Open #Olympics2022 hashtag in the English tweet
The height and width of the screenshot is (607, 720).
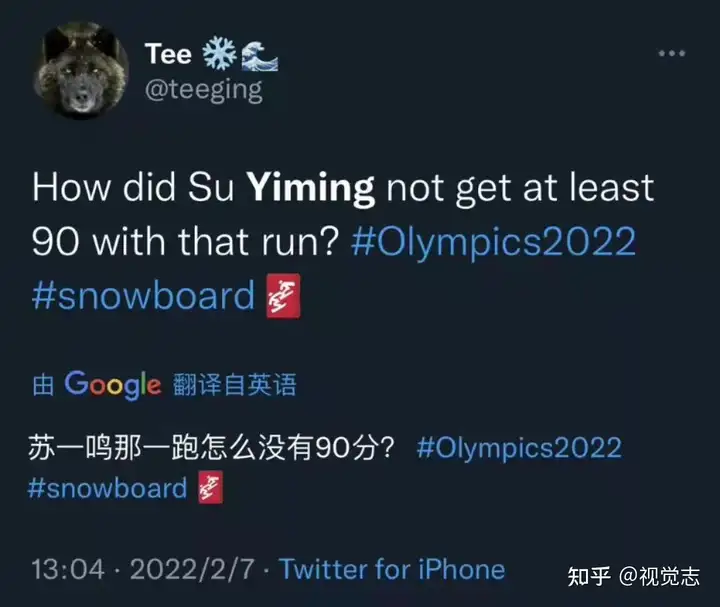pos(494,242)
